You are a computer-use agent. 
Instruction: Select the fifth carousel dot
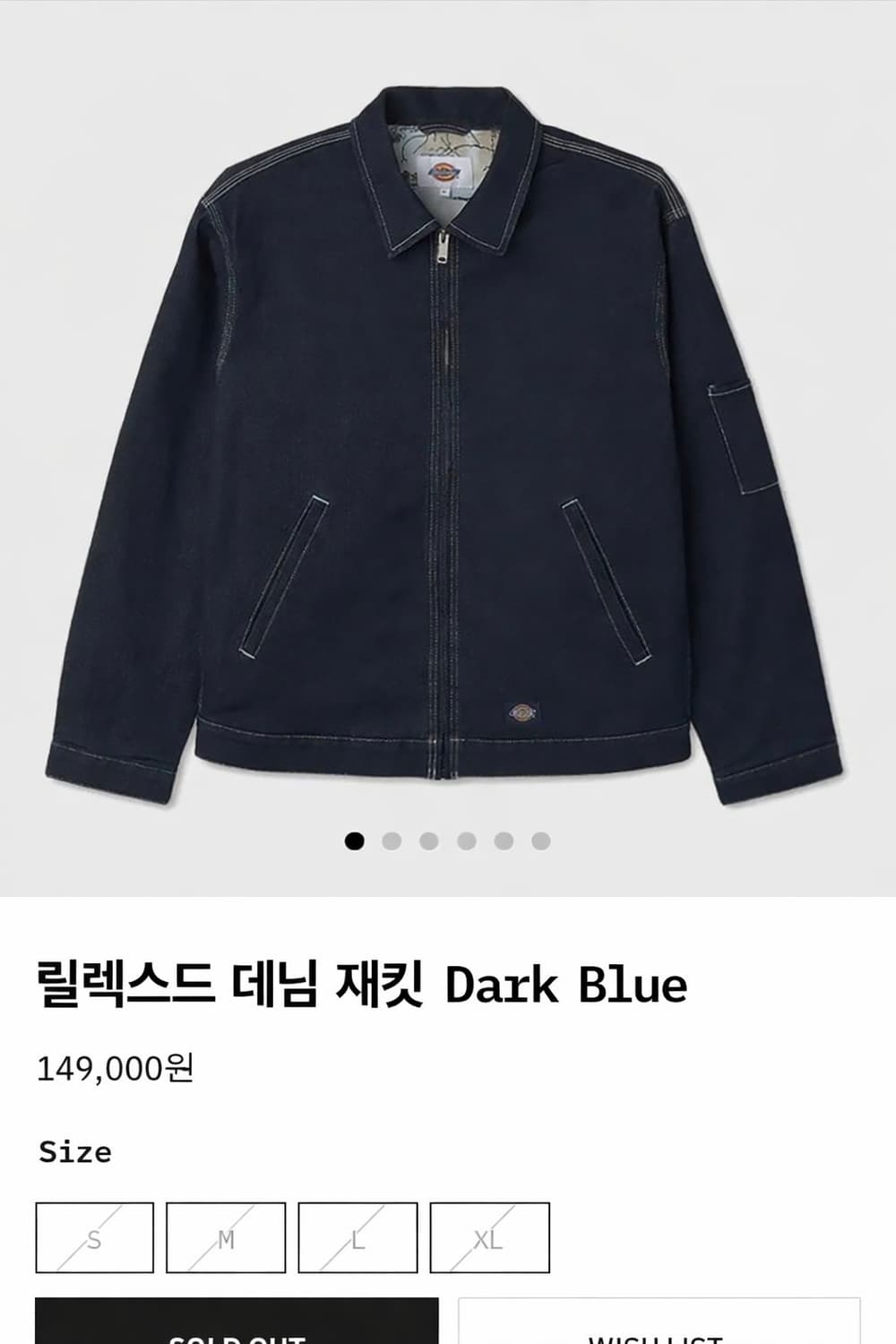(503, 839)
